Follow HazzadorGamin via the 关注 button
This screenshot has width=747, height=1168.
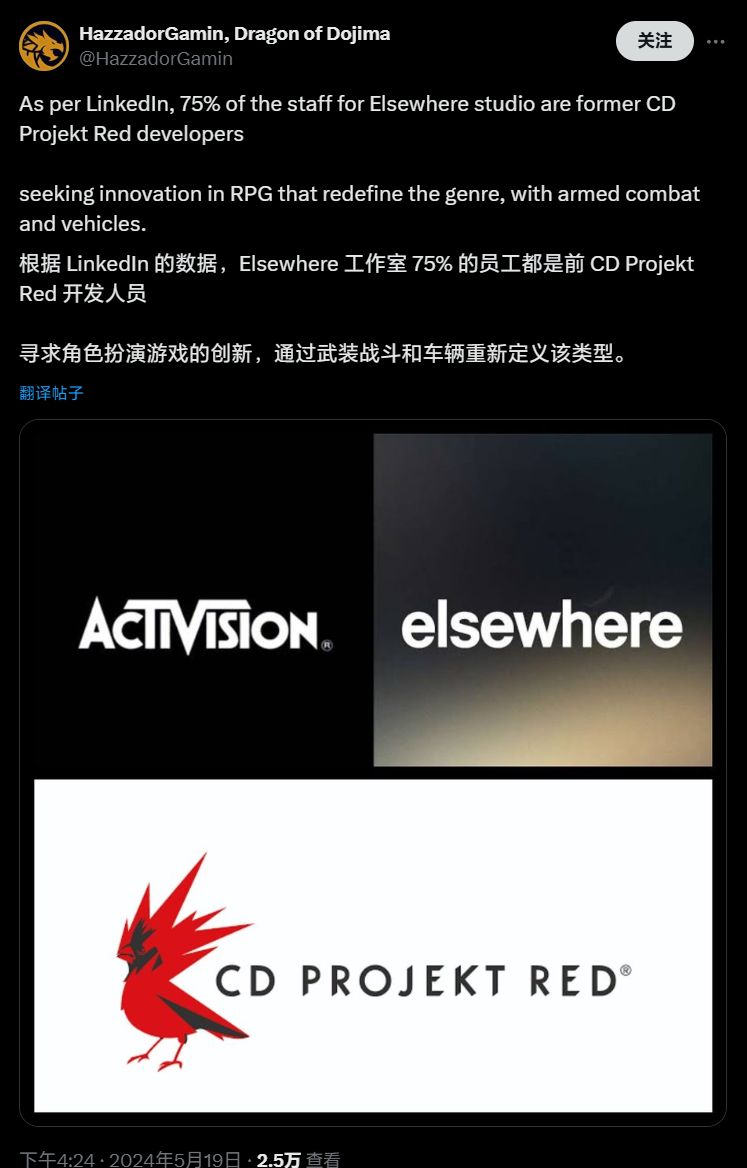click(x=655, y=41)
